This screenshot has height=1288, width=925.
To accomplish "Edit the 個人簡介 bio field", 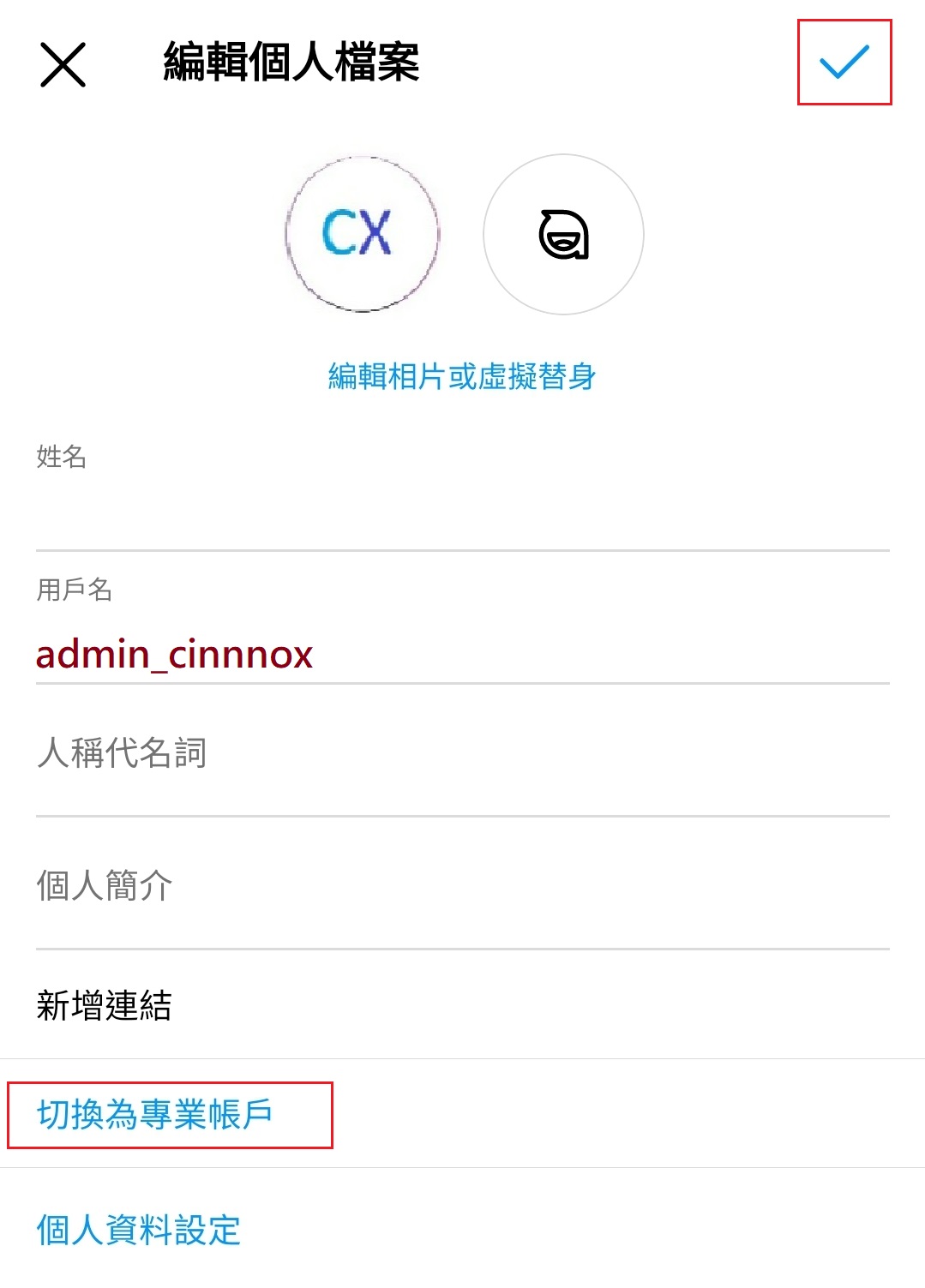I will (x=462, y=885).
